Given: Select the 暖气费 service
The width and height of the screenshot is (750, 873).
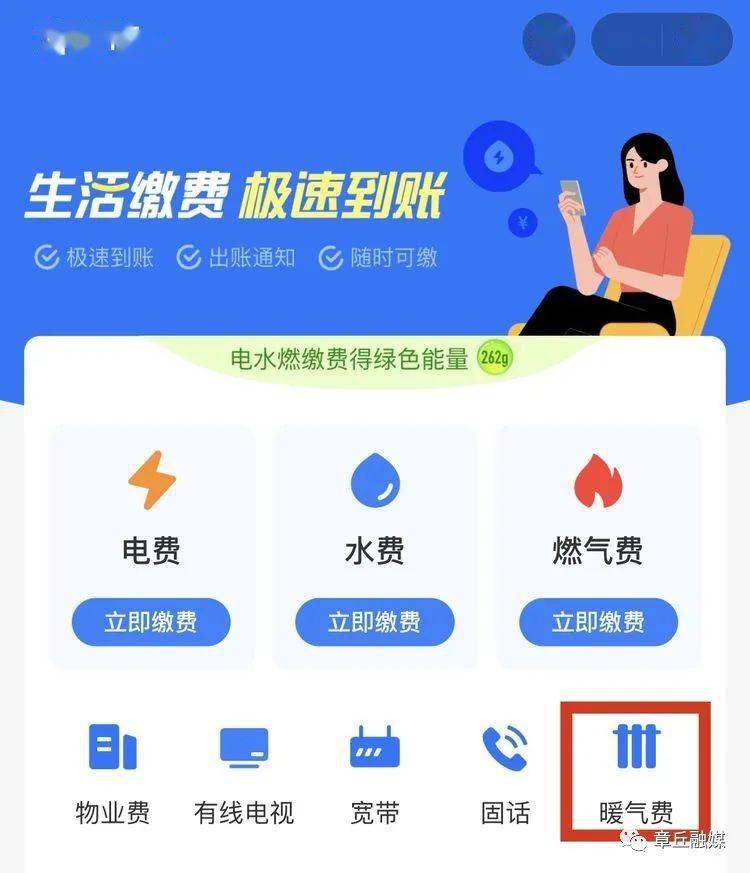Looking at the screenshot, I should click(636, 773).
